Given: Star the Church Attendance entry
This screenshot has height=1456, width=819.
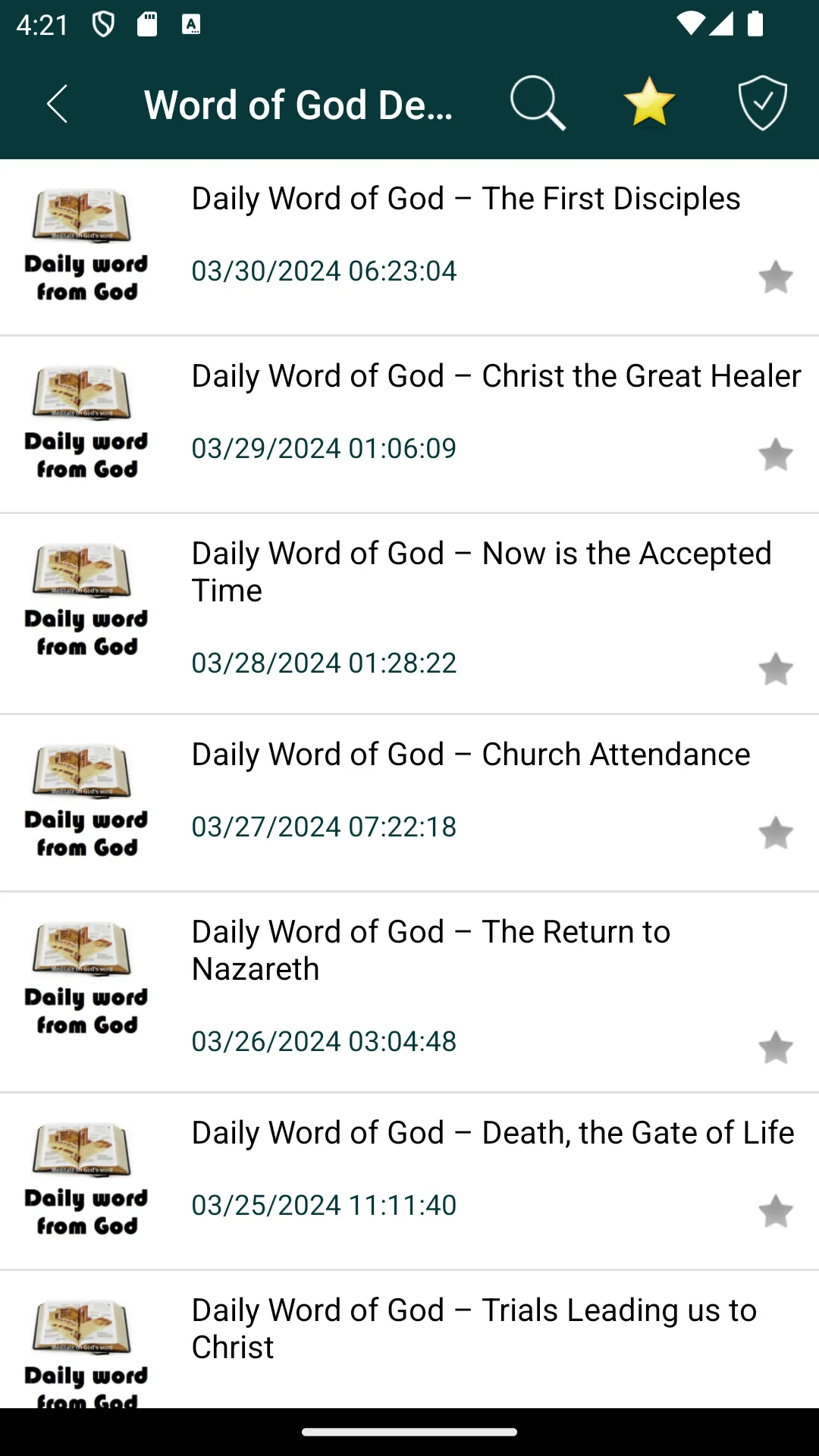Looking at the screenshot, I should point(775,833).
